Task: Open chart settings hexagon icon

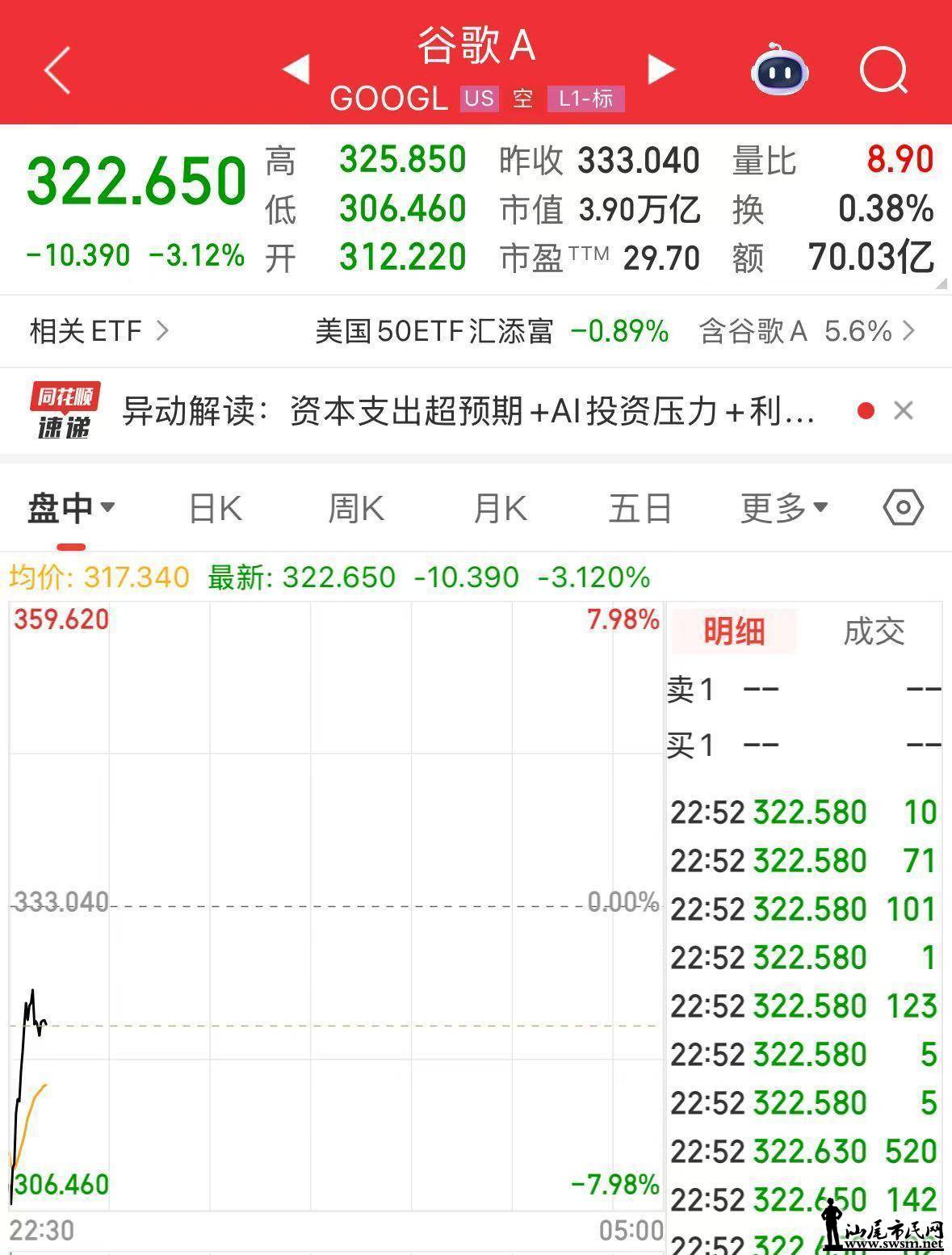Action: tap(903, 508)
